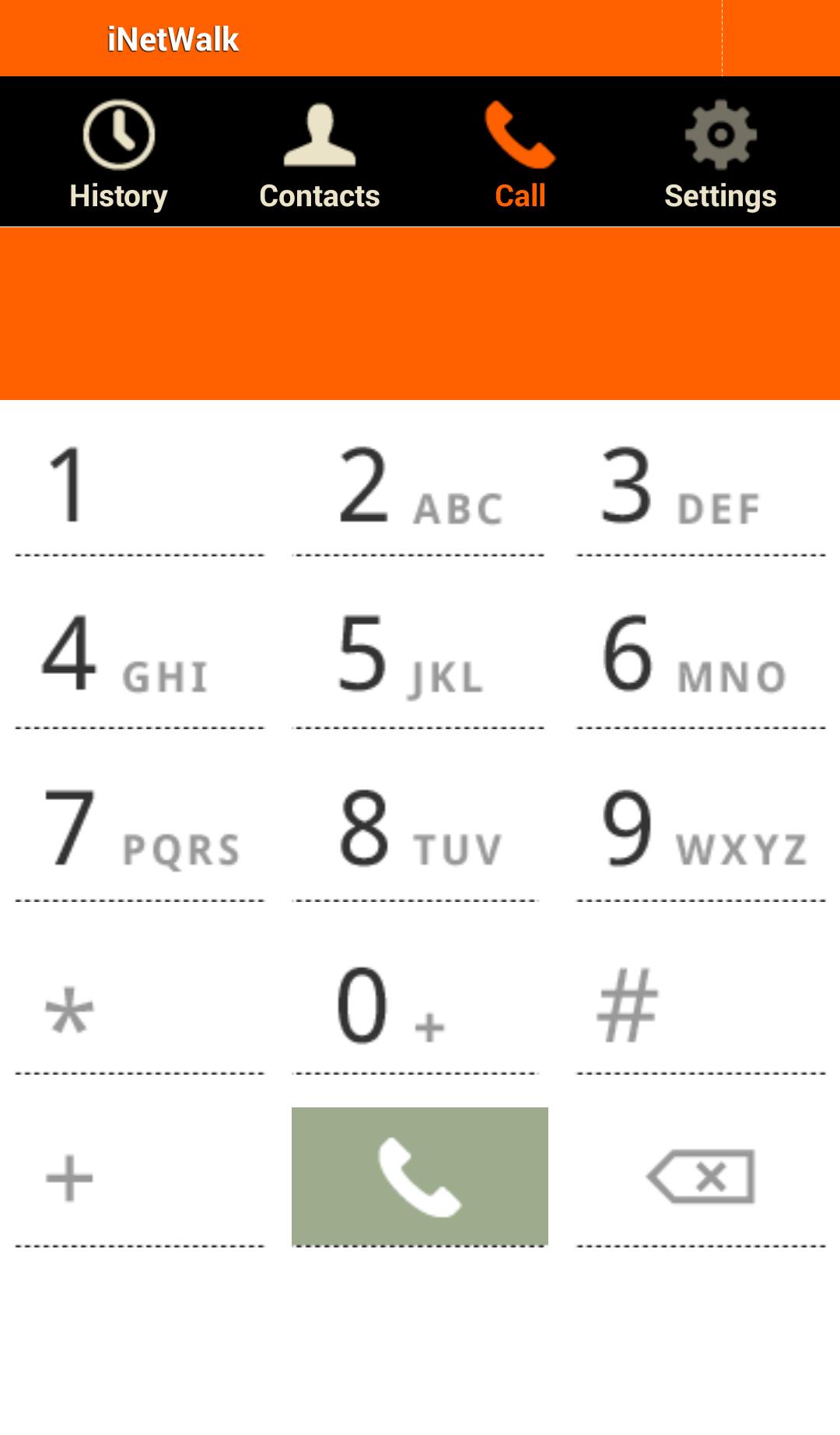Delete the last digit with backspace

tap(700, 1176)
